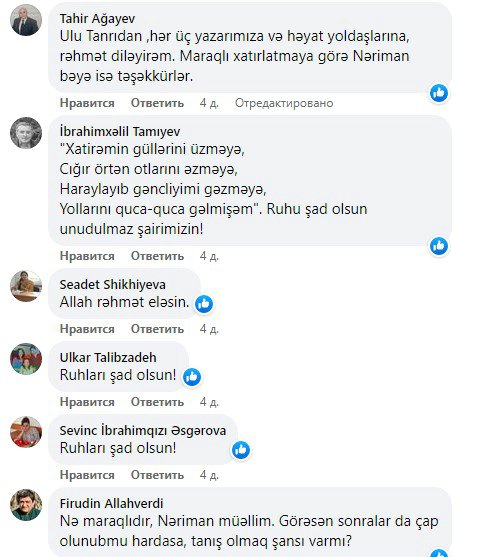The width and height of the screenshot is (486, 557).
Task: Open Ulkar Talibzadeh's profile name
Action: tap(108, 357)
